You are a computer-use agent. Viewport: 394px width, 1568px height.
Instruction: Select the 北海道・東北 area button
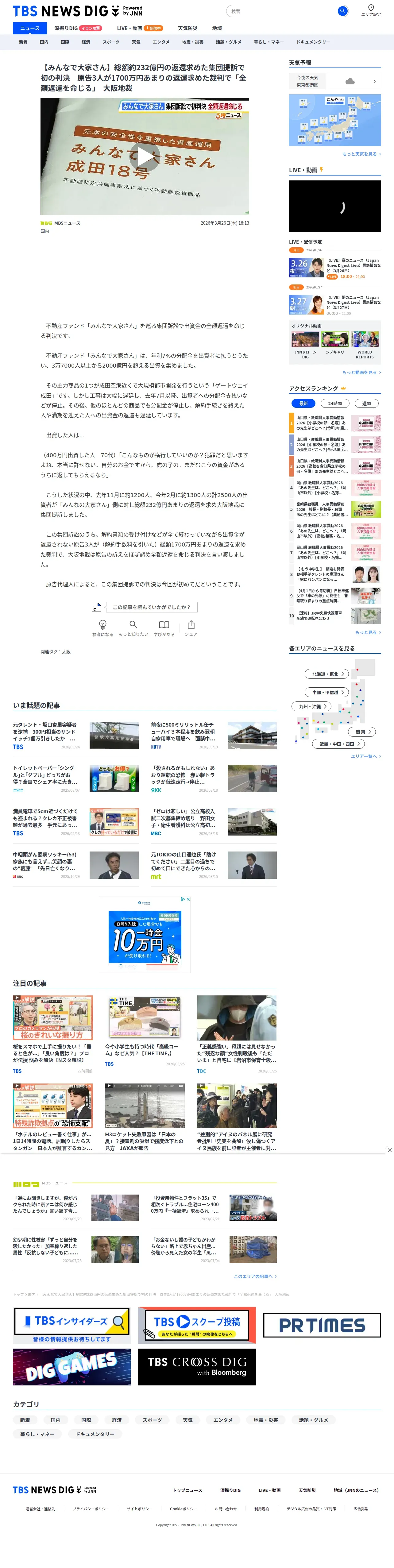[327, 674]
